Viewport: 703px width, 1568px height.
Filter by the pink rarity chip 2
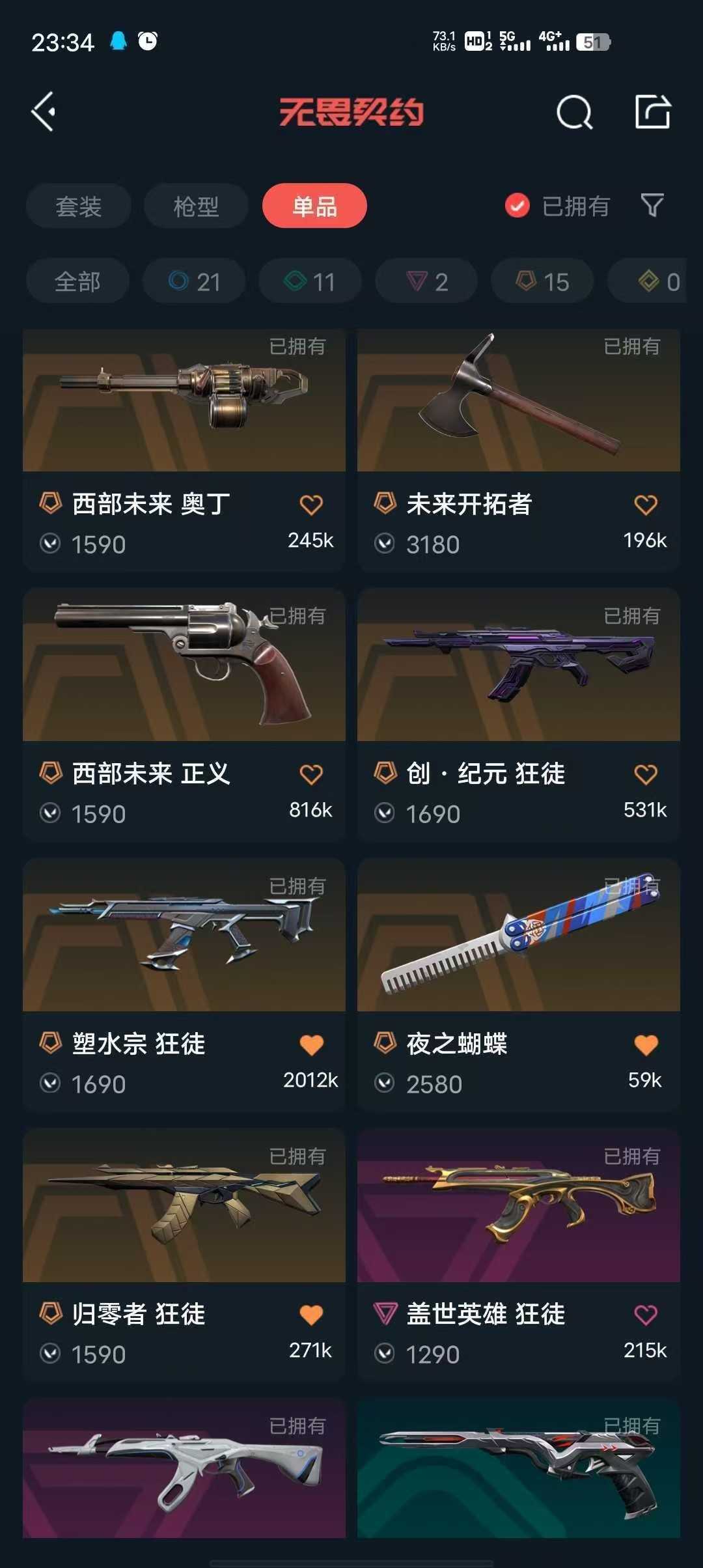426,281
